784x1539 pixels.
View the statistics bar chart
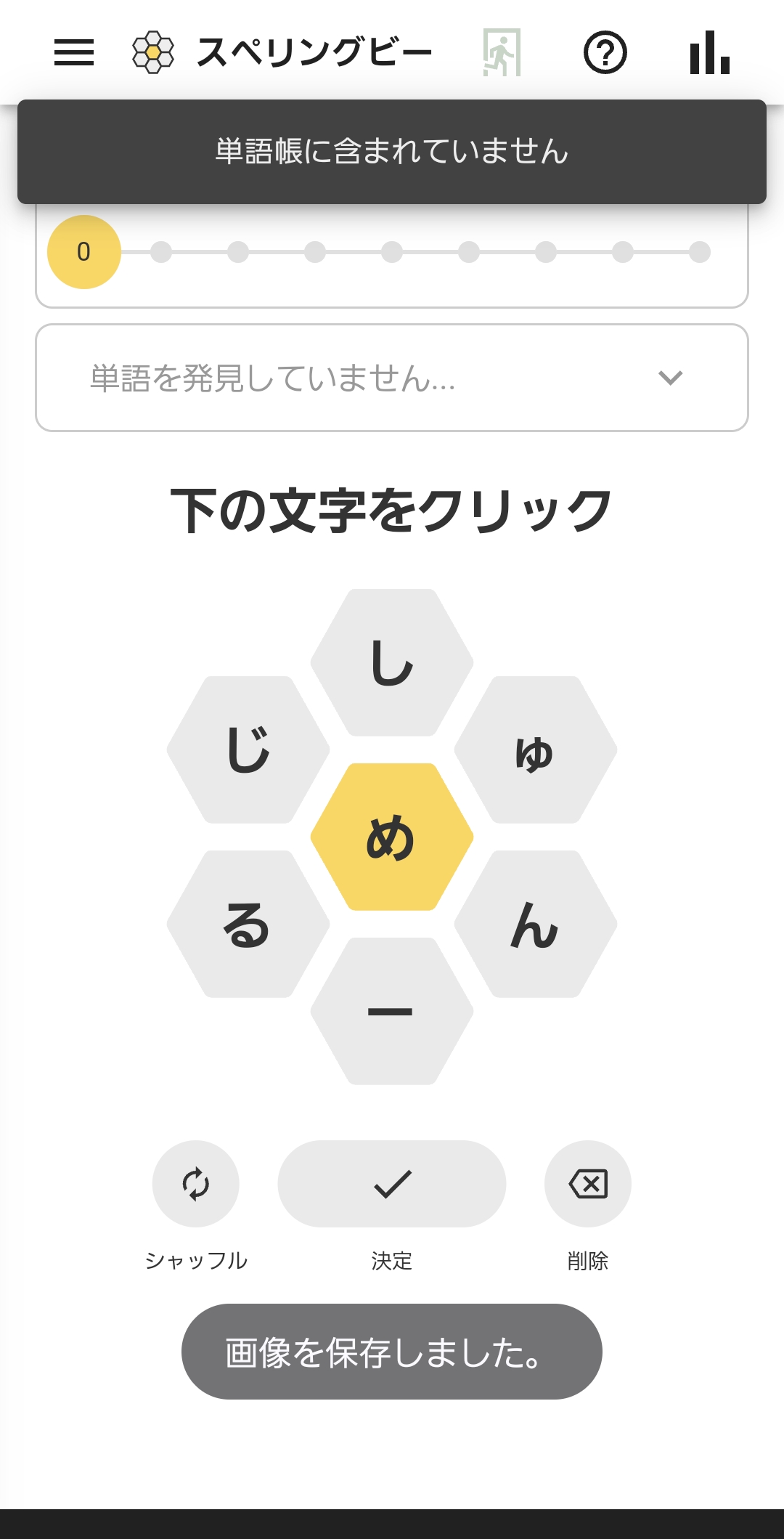(x=709, y=52)
